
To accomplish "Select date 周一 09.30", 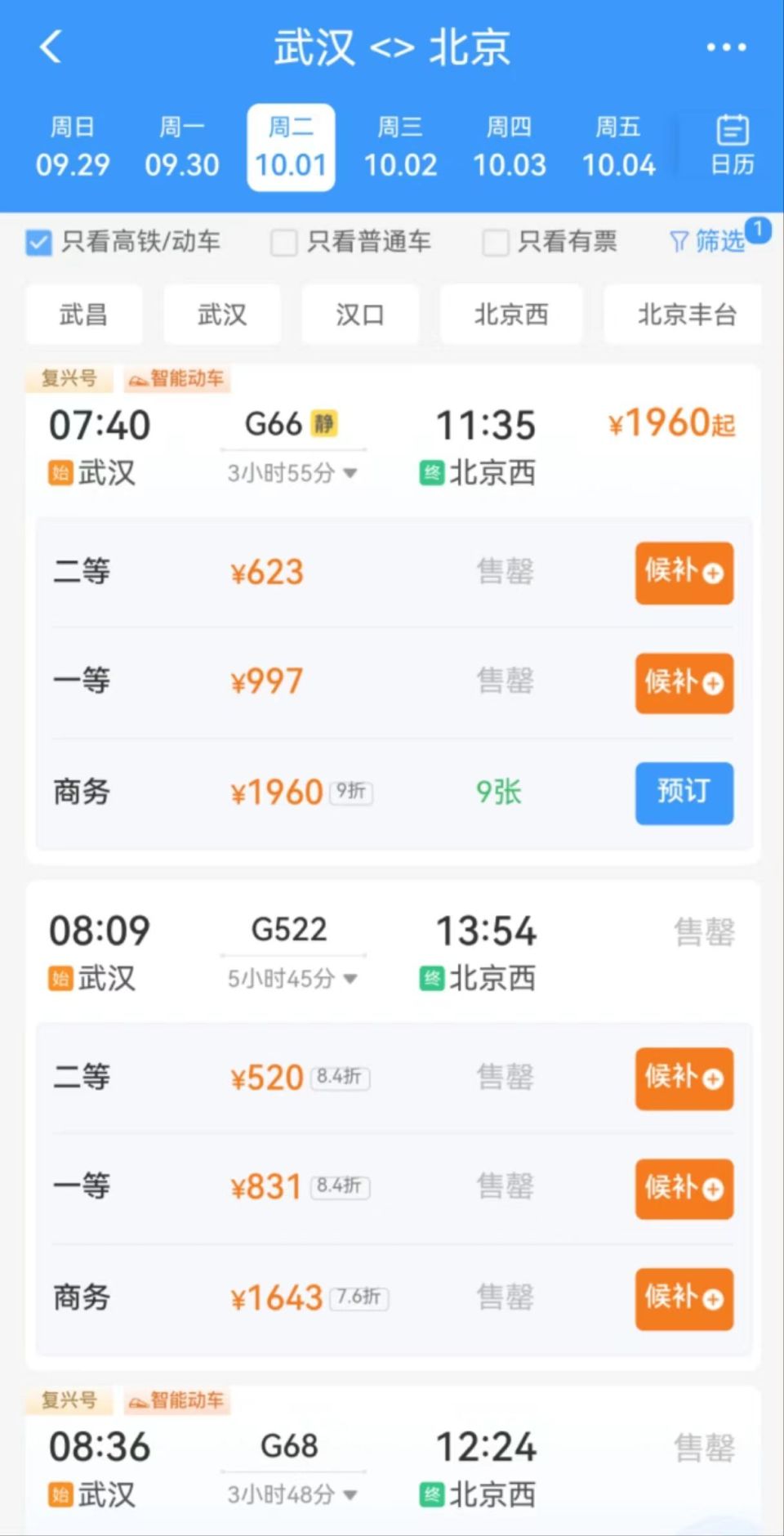I will (x=182, y=147).
